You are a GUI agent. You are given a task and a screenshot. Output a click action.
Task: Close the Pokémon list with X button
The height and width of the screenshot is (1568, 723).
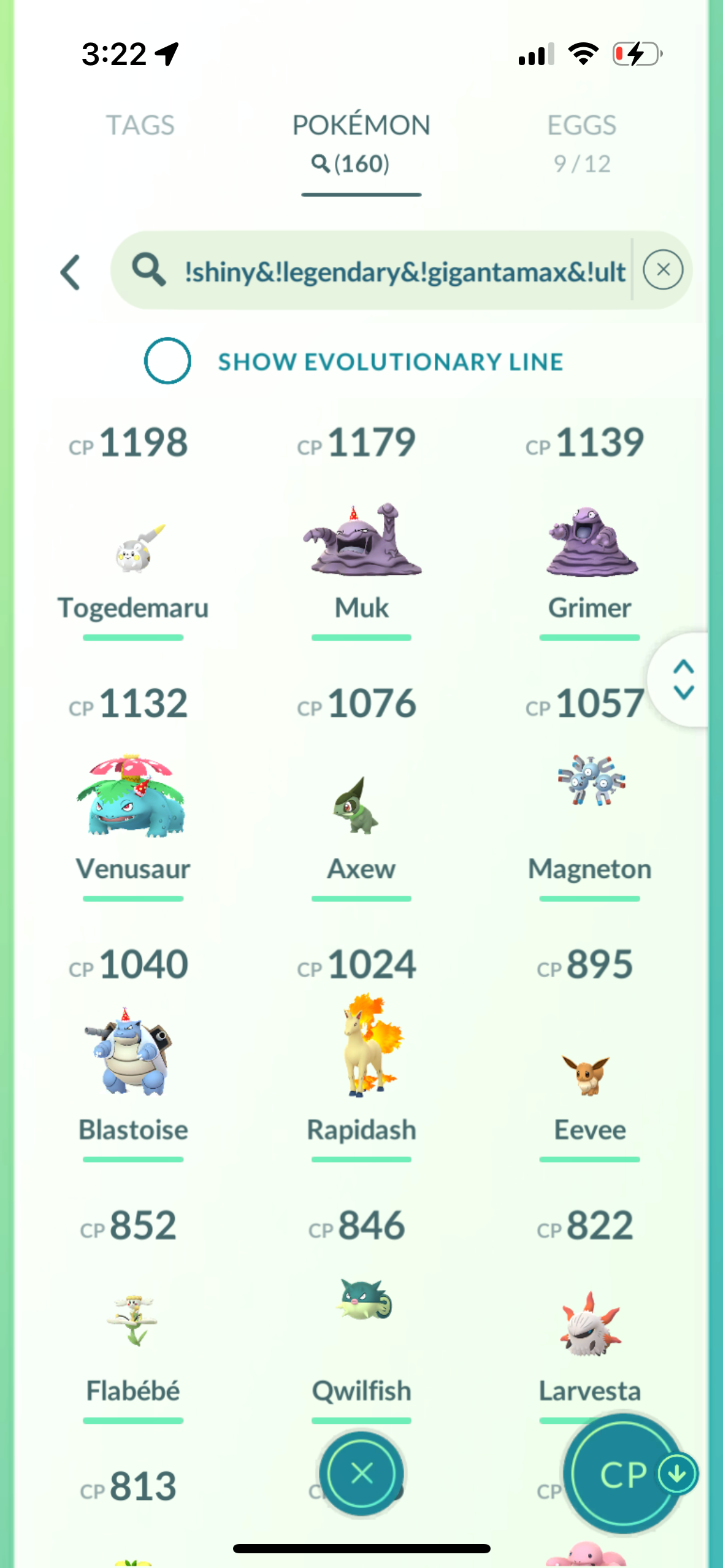pyautogui.click(x=361, y=1474)
